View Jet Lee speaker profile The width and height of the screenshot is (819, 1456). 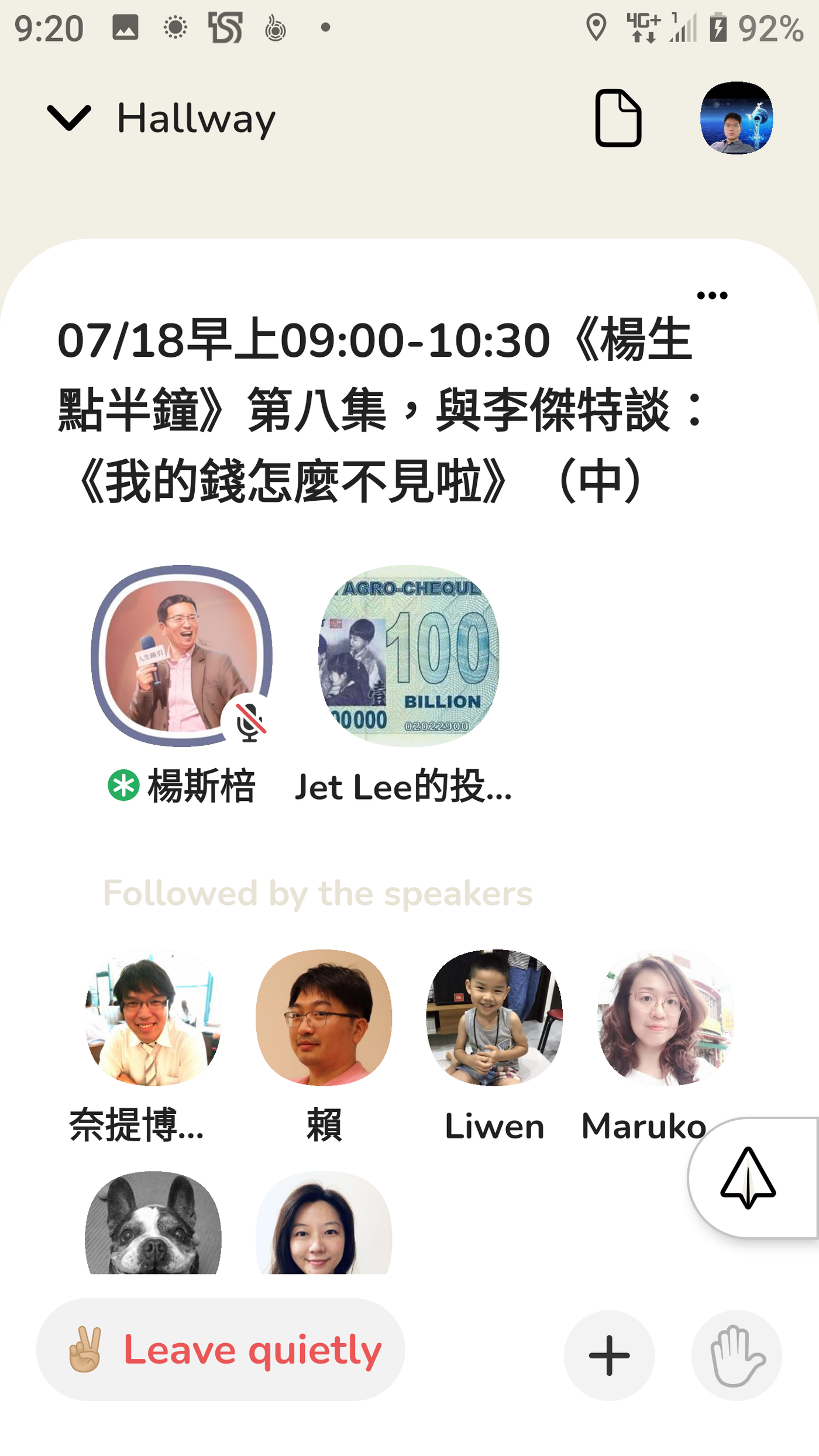[408, 655]
